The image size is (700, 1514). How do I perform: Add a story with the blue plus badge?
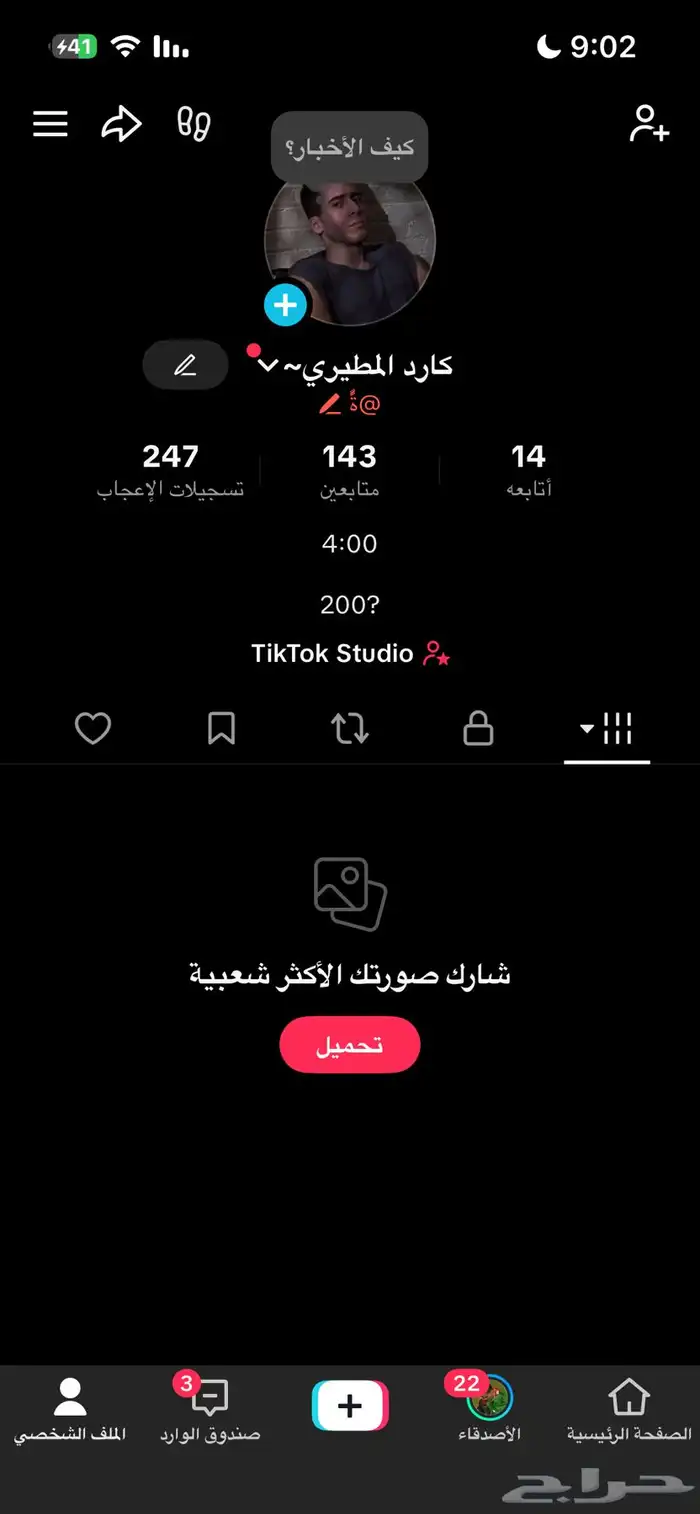(285, 305)
